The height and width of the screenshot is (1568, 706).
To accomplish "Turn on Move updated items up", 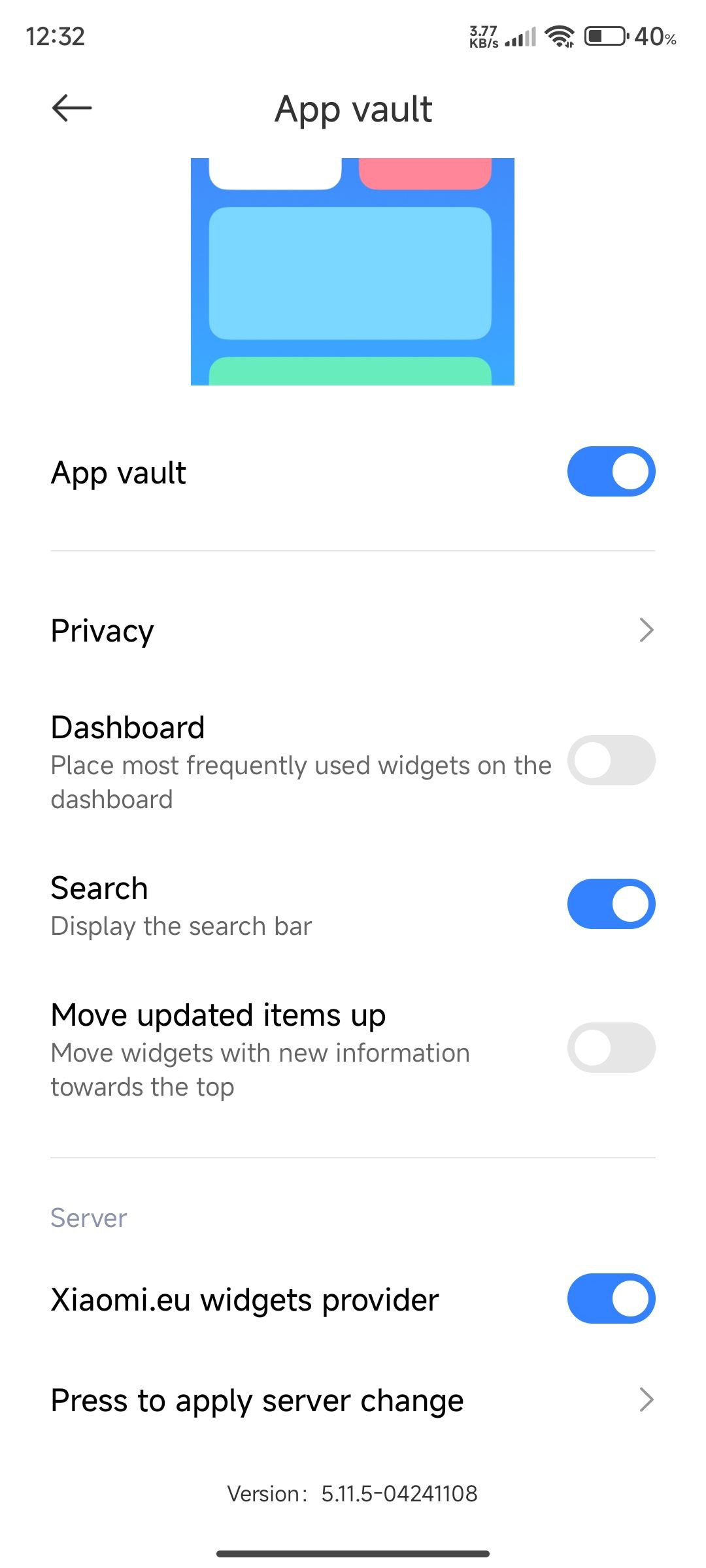I will [611, 1048].
